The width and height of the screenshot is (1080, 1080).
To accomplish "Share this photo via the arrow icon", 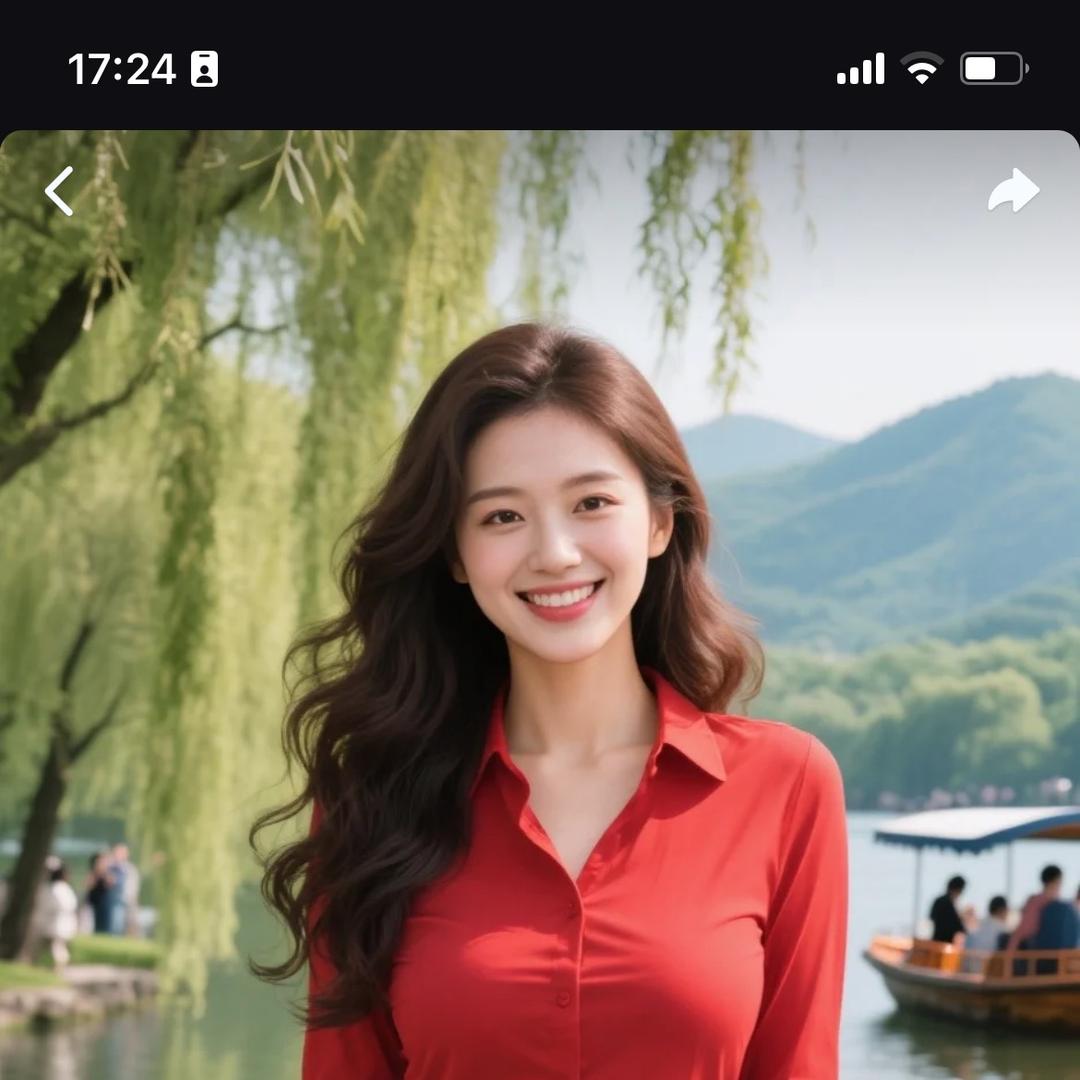I will (x=1013, y=190).
